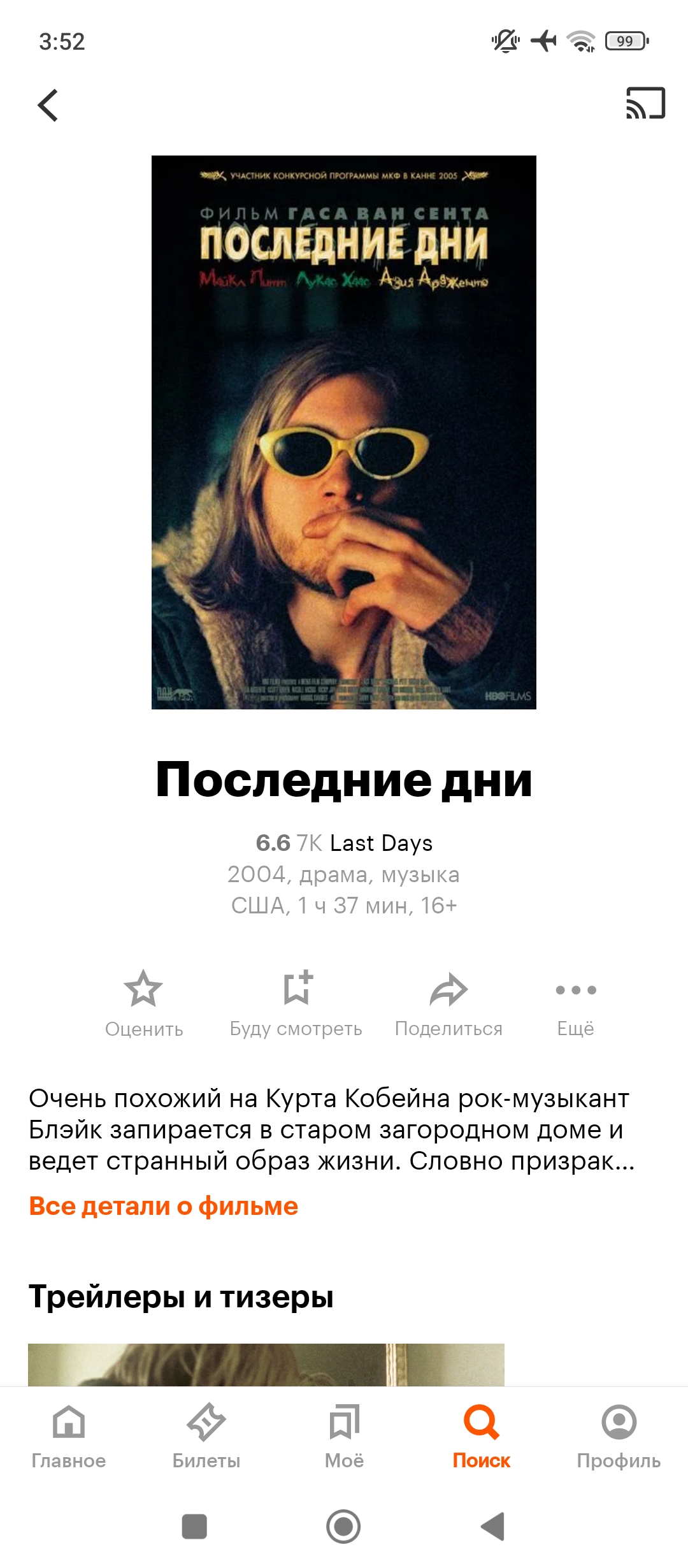
Task: Tap the system home button
Action: coord(343,1527)
